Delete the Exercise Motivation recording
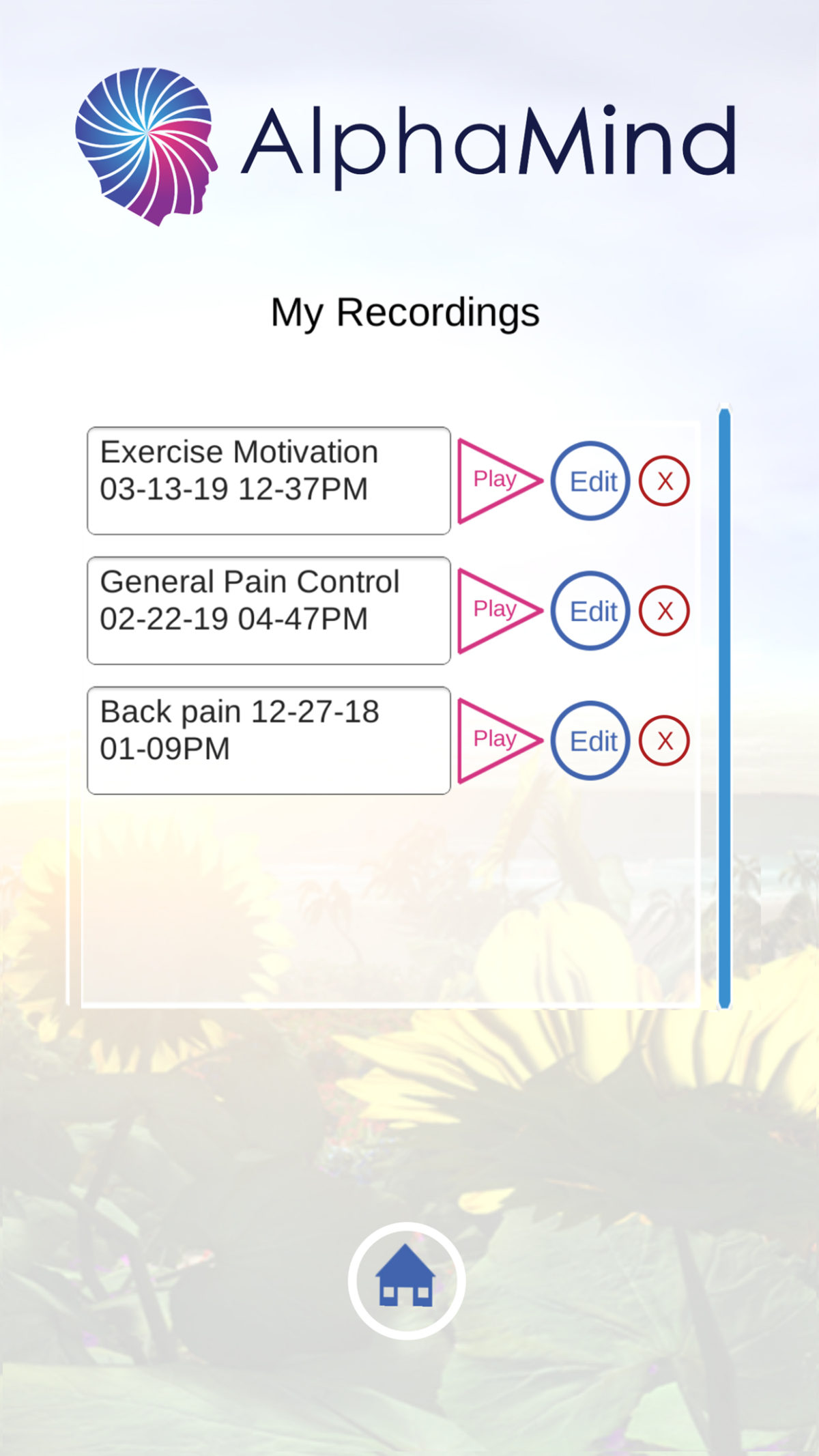819x1456 pixels. pyautogui.click(x=663, y=480)
